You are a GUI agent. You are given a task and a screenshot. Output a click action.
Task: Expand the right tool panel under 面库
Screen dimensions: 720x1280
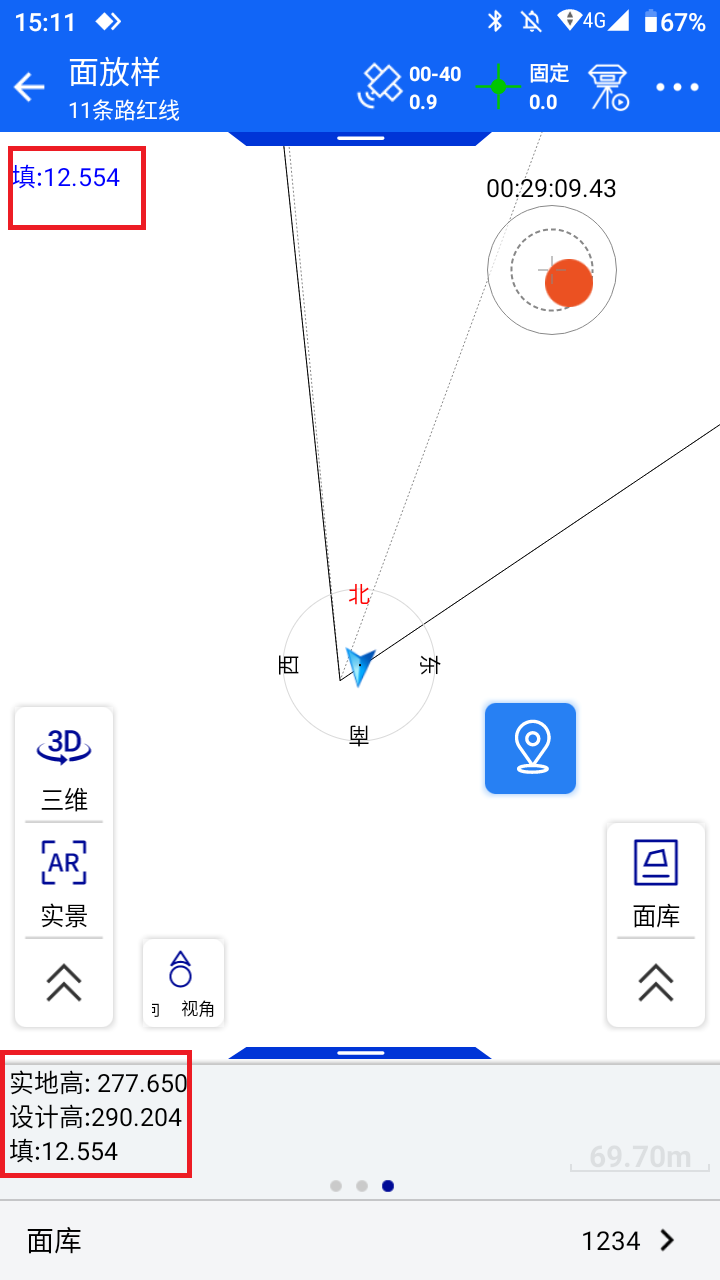pos(656,983)
